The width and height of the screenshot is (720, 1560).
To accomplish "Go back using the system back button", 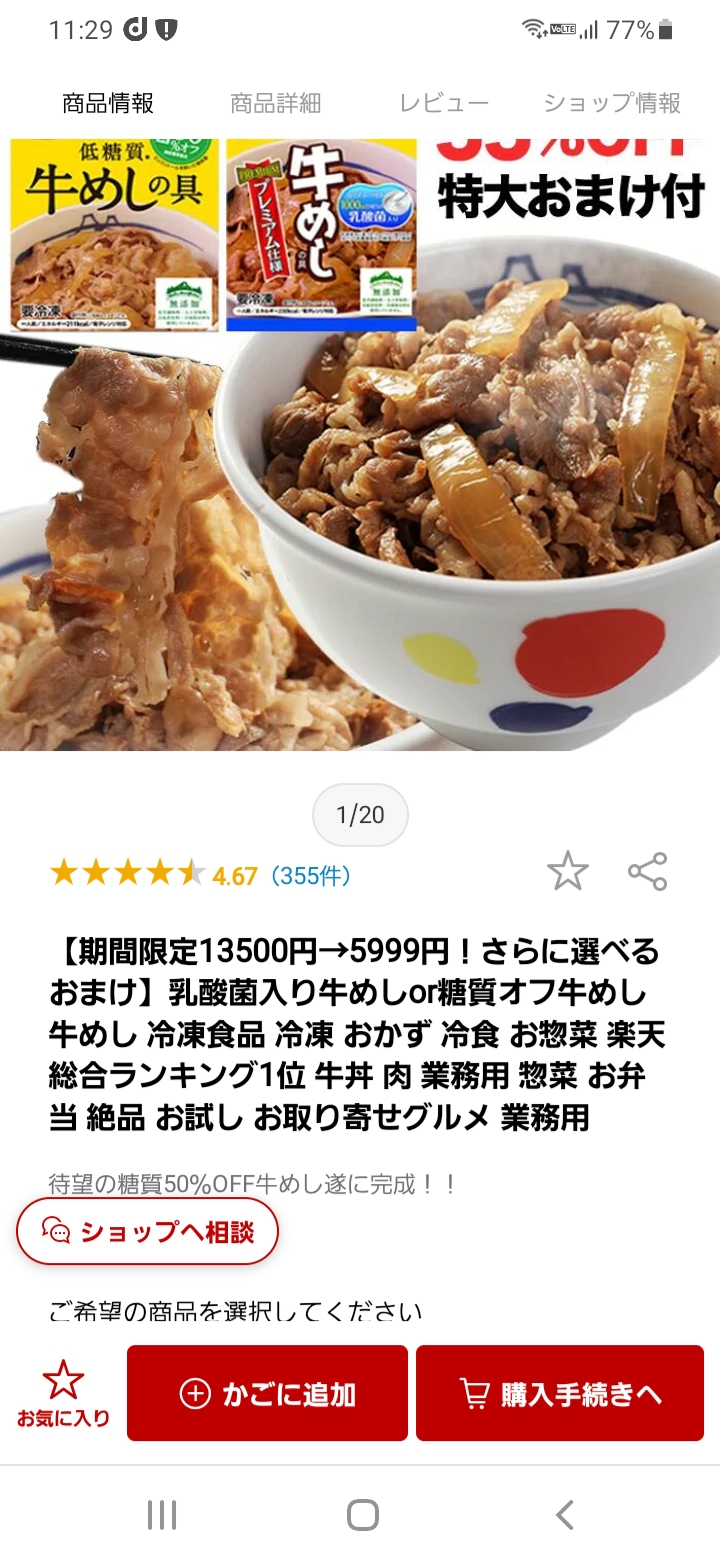I will 564,1515.
